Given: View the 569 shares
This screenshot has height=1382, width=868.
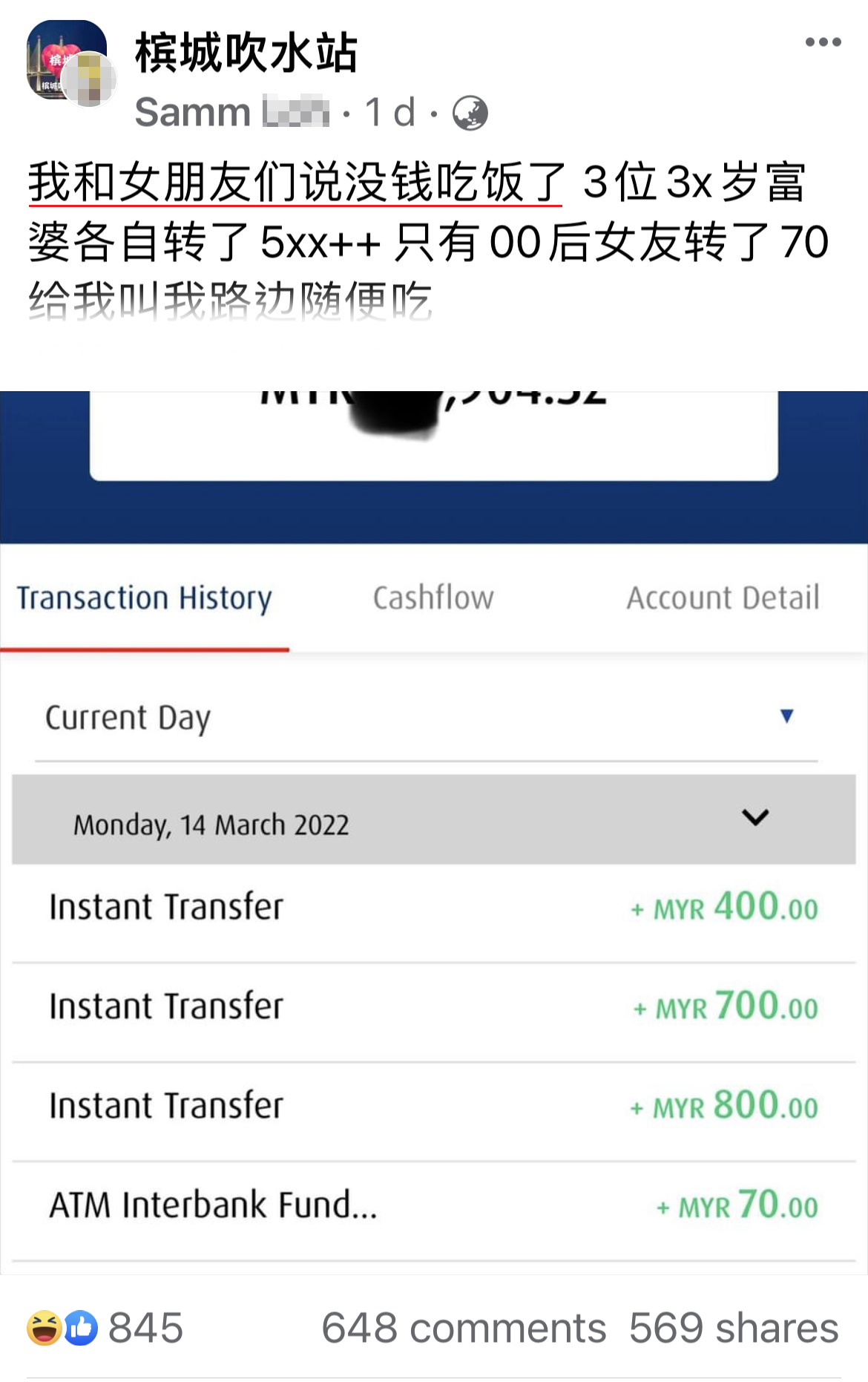Looking at the screenshot, I should click(733, 1328).
